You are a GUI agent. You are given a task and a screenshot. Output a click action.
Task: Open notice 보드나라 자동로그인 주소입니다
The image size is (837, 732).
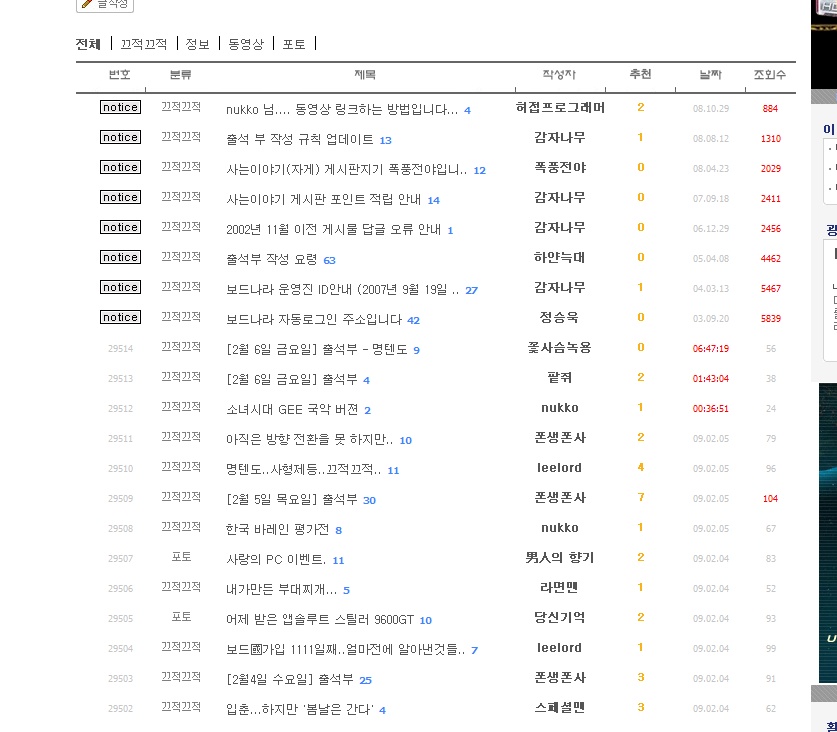pyautogui.click(x=314, y=319)
